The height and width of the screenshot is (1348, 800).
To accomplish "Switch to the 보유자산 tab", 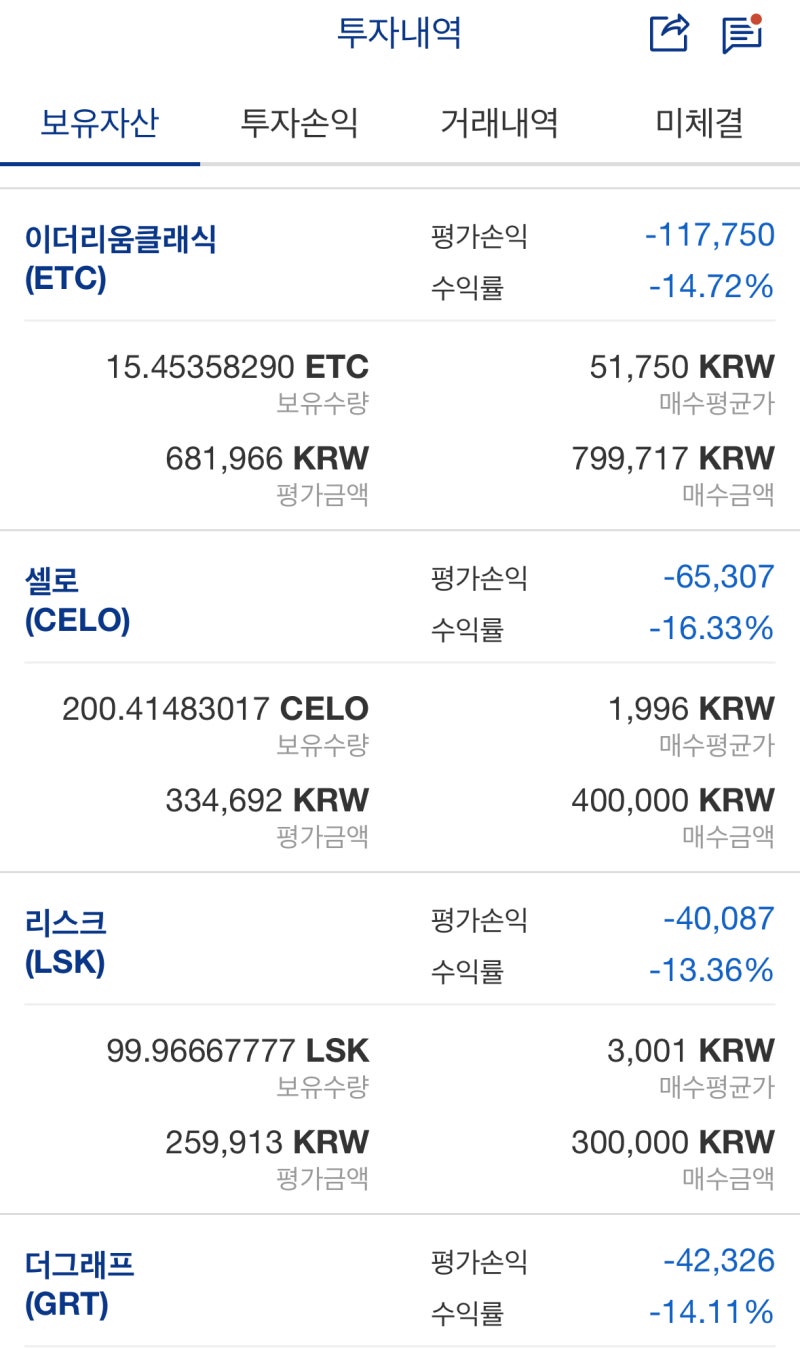I will [99, 124].
